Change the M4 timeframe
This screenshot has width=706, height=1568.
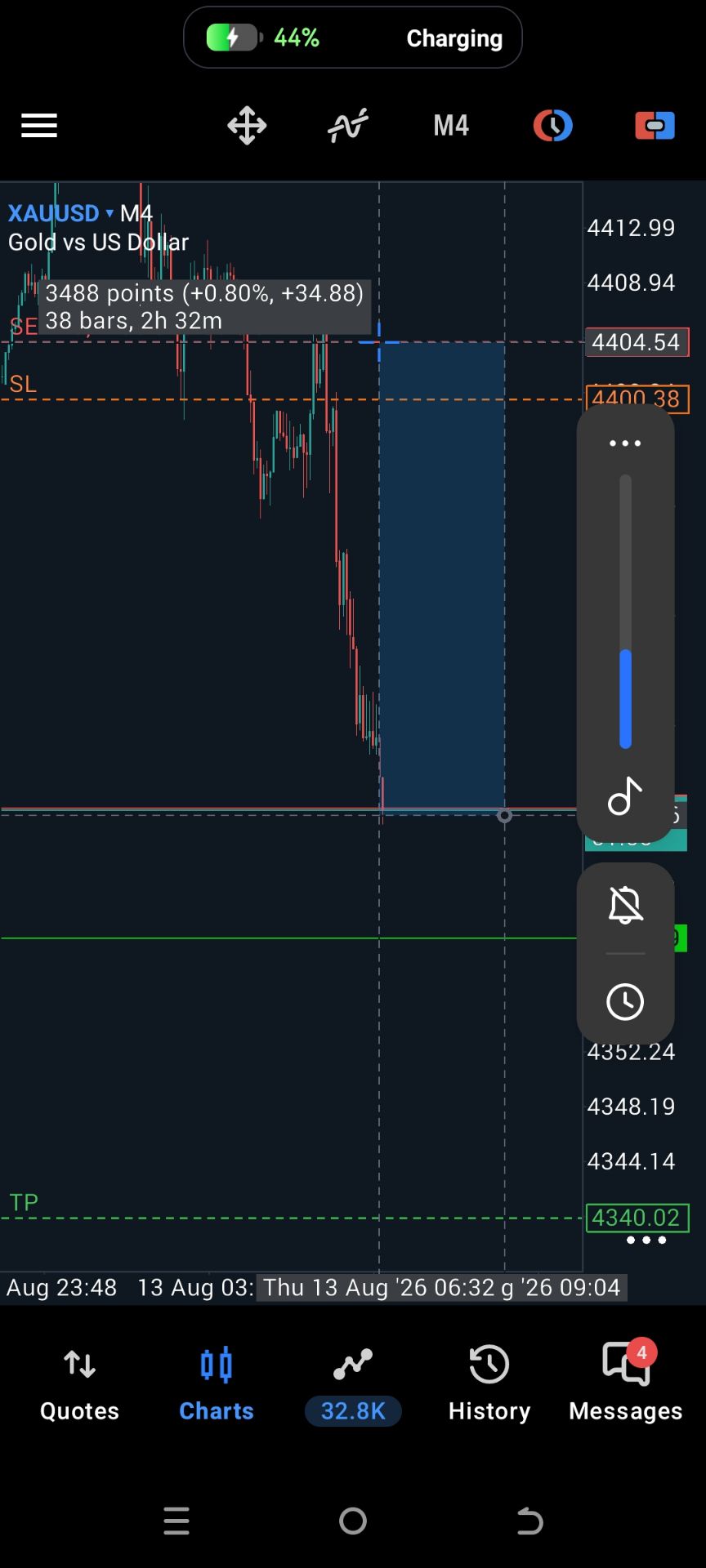(x=451, y=126)
